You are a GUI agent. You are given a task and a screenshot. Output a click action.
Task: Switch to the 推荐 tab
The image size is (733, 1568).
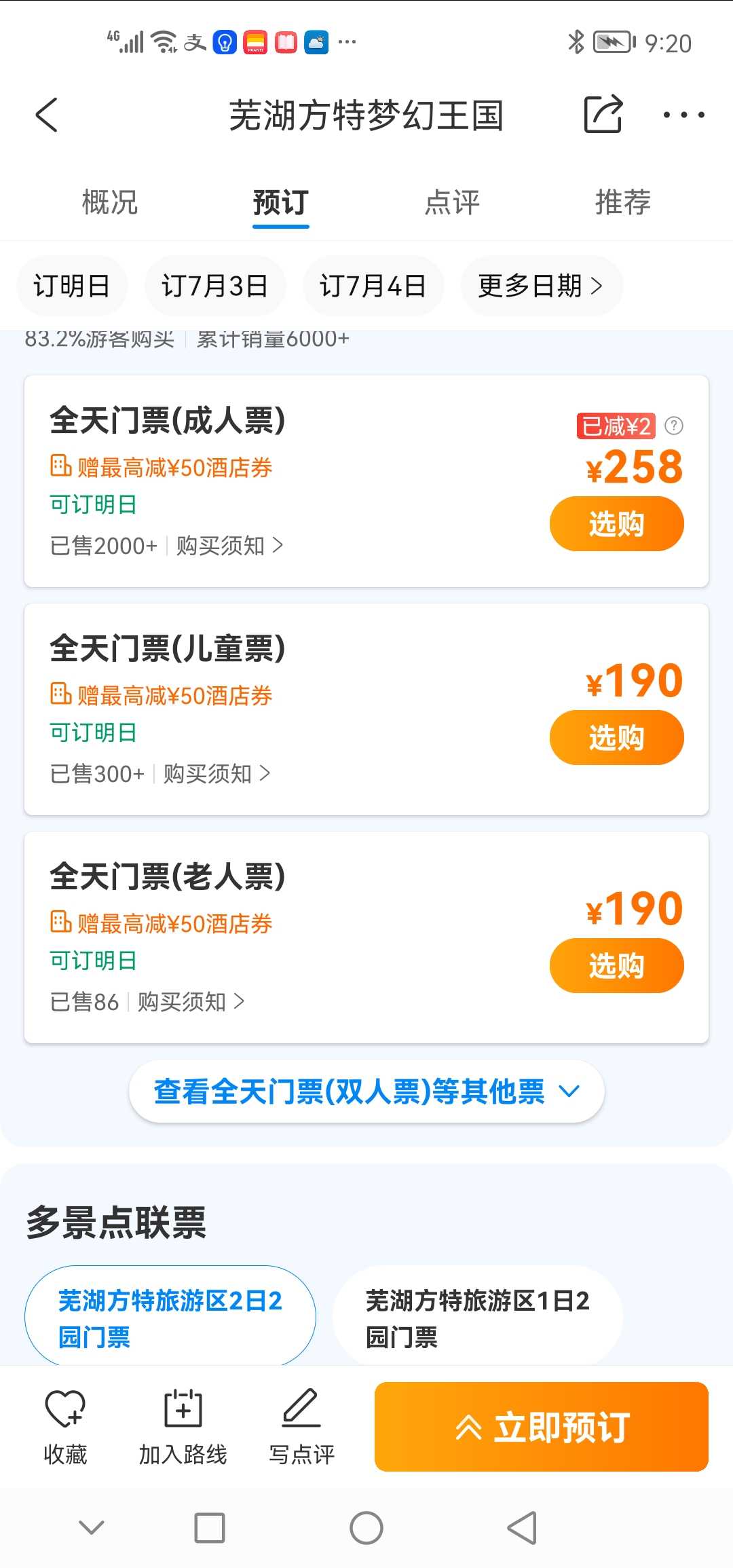pos(623,202)
